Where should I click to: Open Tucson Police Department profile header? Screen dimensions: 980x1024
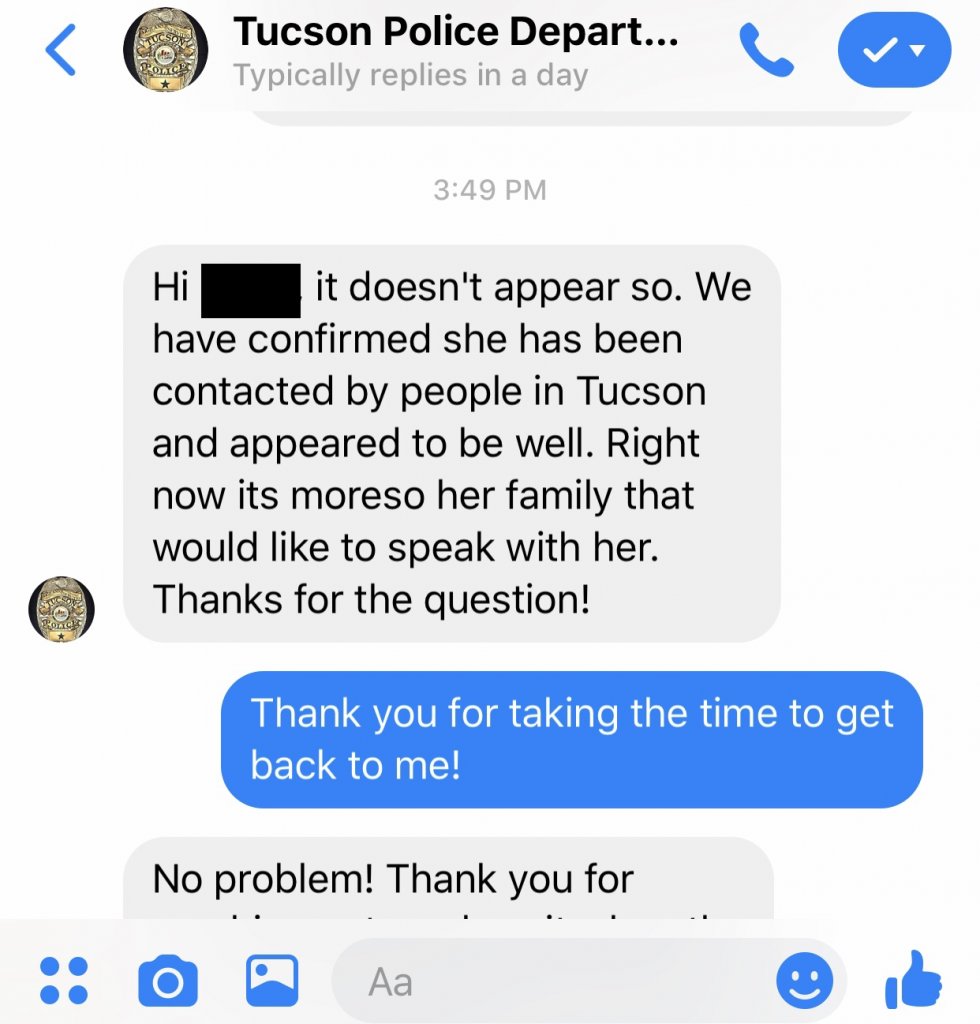tap(455, 50)
